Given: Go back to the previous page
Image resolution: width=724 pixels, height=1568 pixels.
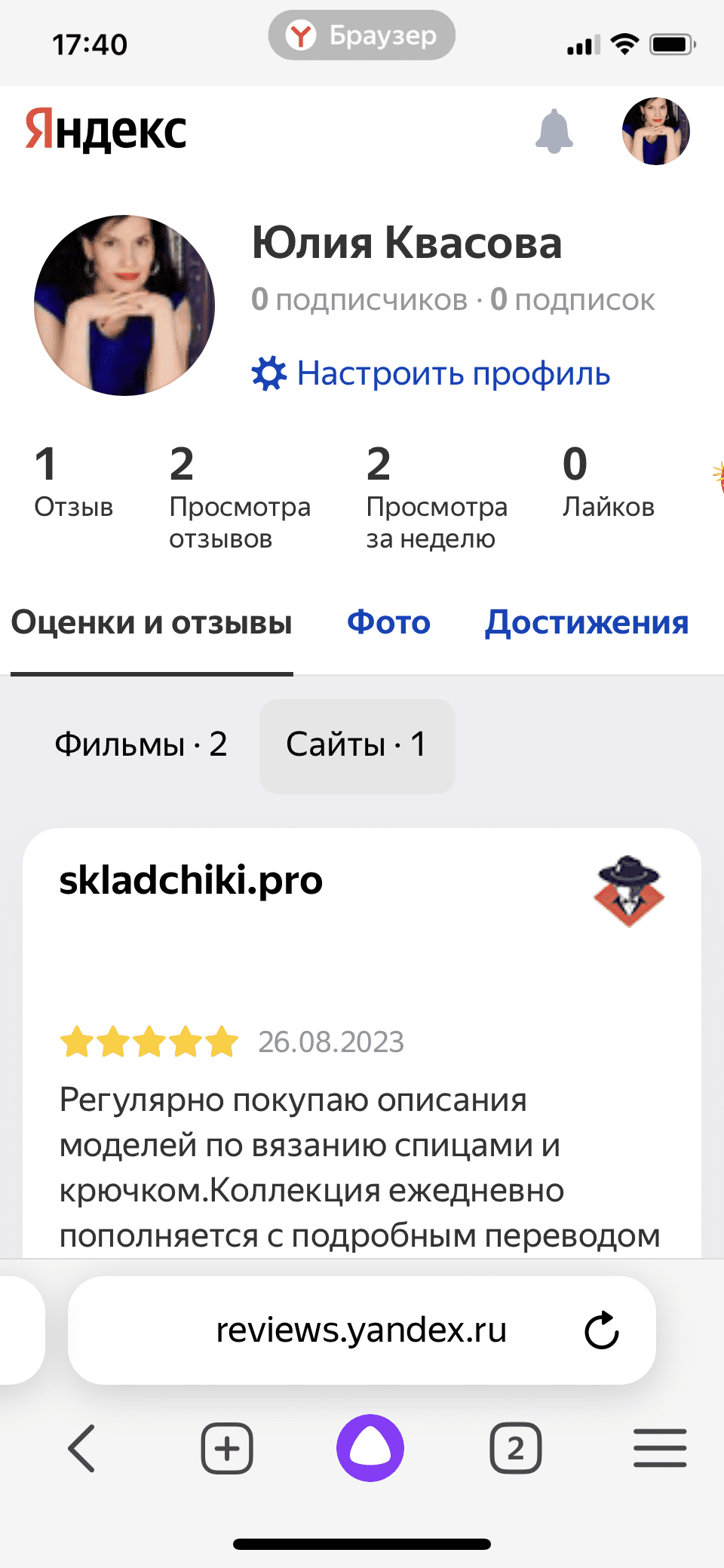Looking at the screenshot, I should point(81,1448).
